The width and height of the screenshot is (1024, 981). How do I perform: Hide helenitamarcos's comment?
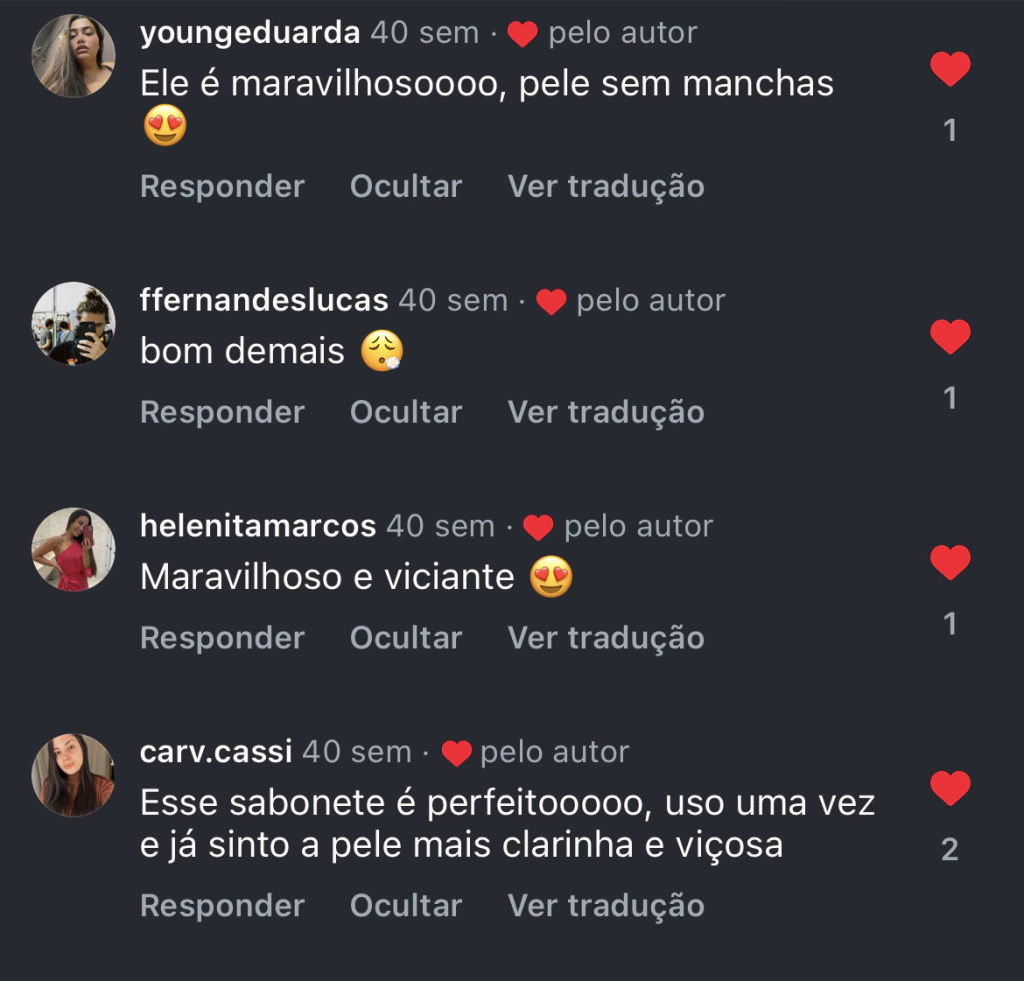406,638
